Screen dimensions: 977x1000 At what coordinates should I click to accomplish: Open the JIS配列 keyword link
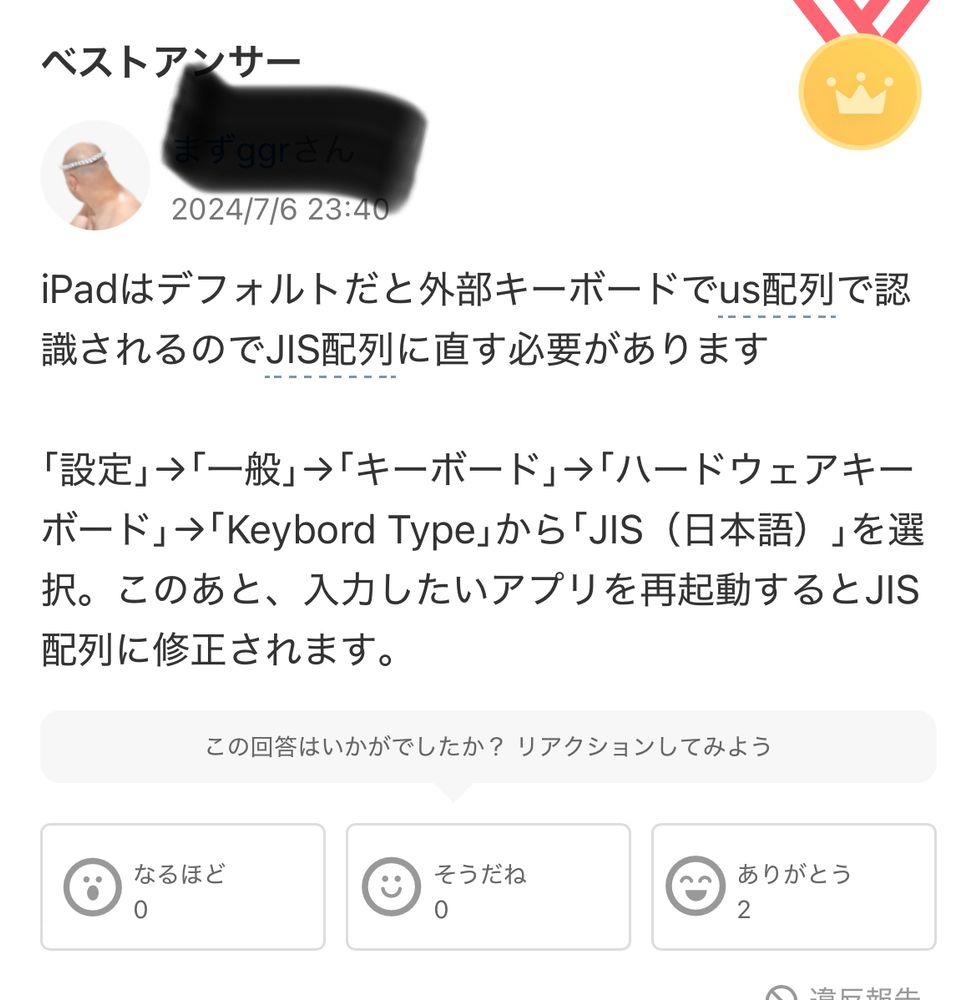point(331,351)
